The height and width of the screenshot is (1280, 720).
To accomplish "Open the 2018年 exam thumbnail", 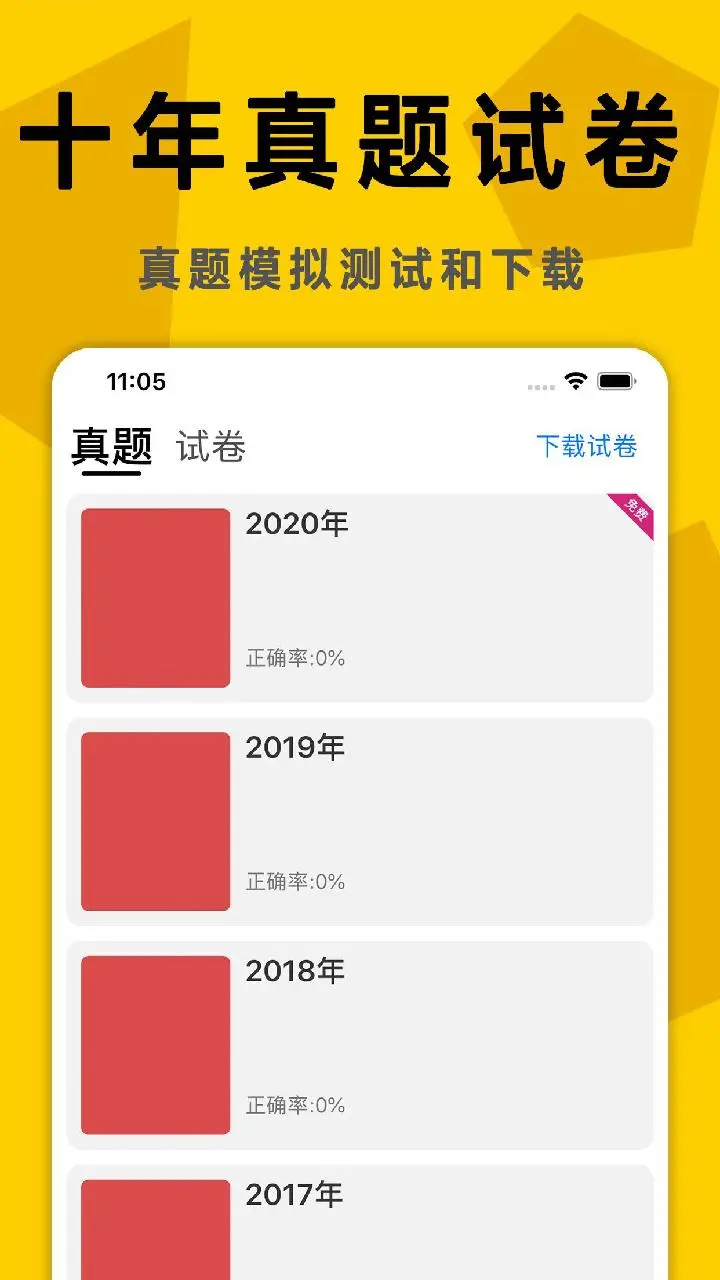I will point(154,1045).
